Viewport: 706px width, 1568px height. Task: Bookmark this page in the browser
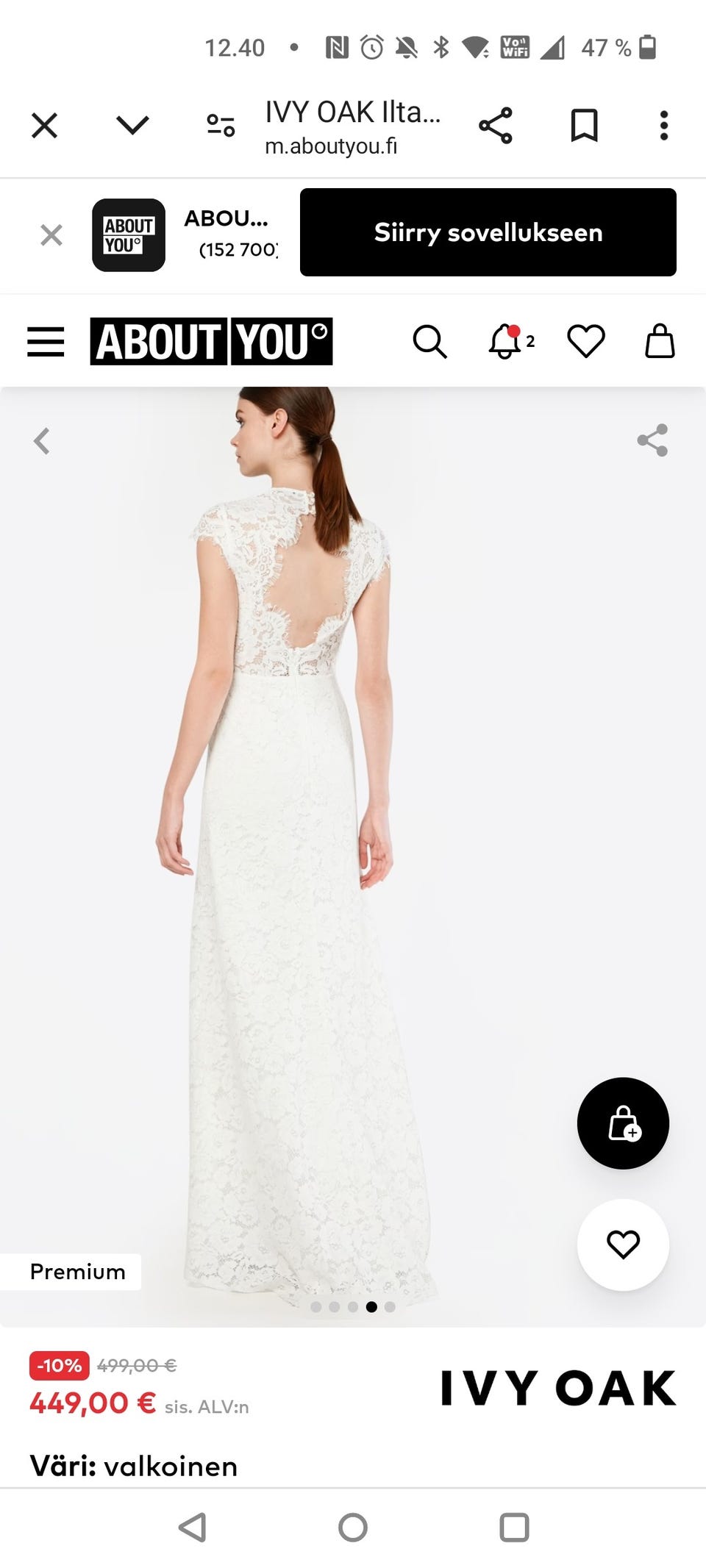584,126
